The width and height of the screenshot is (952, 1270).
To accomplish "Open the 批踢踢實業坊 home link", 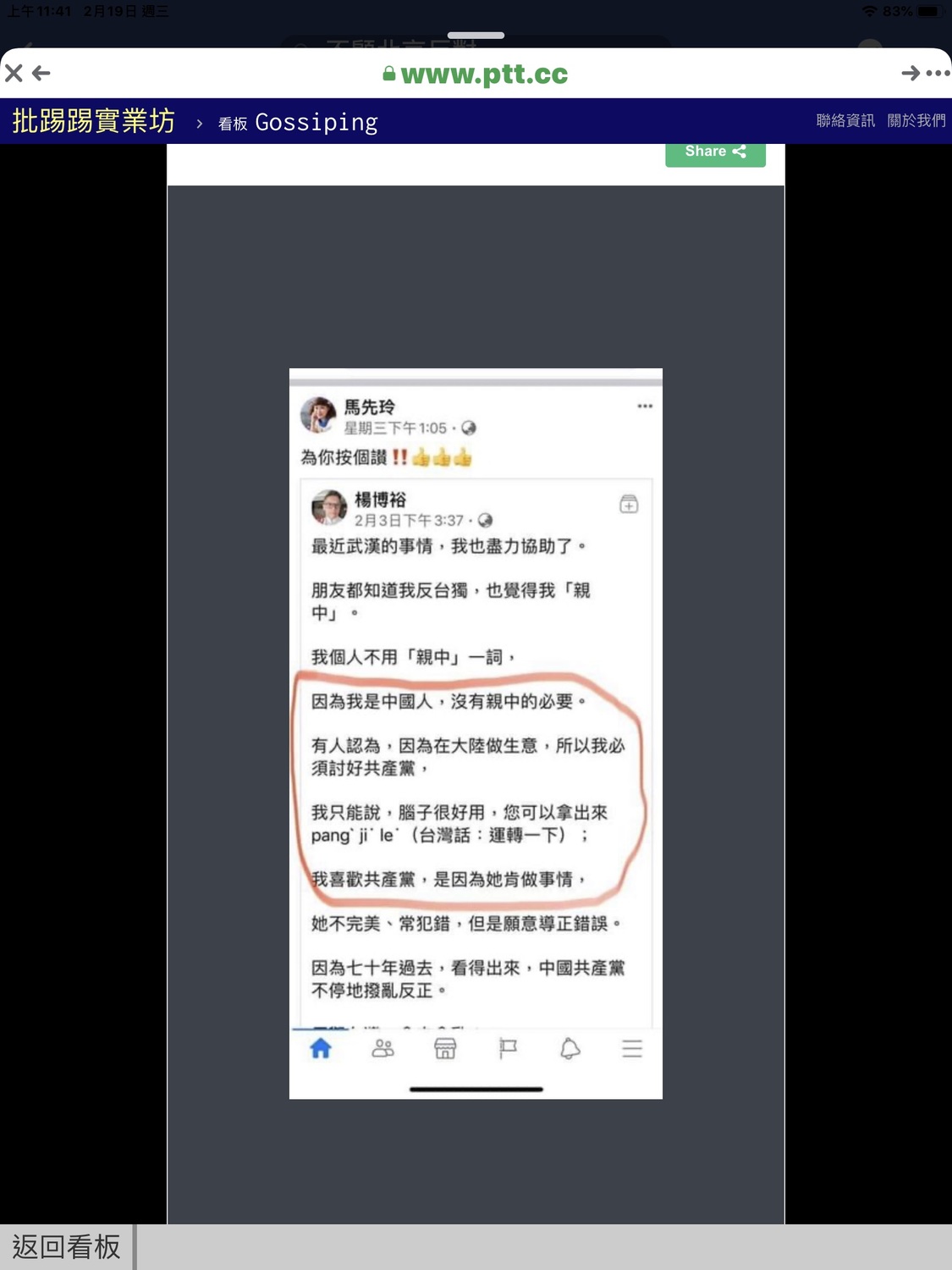I will [x=94, y=121].
